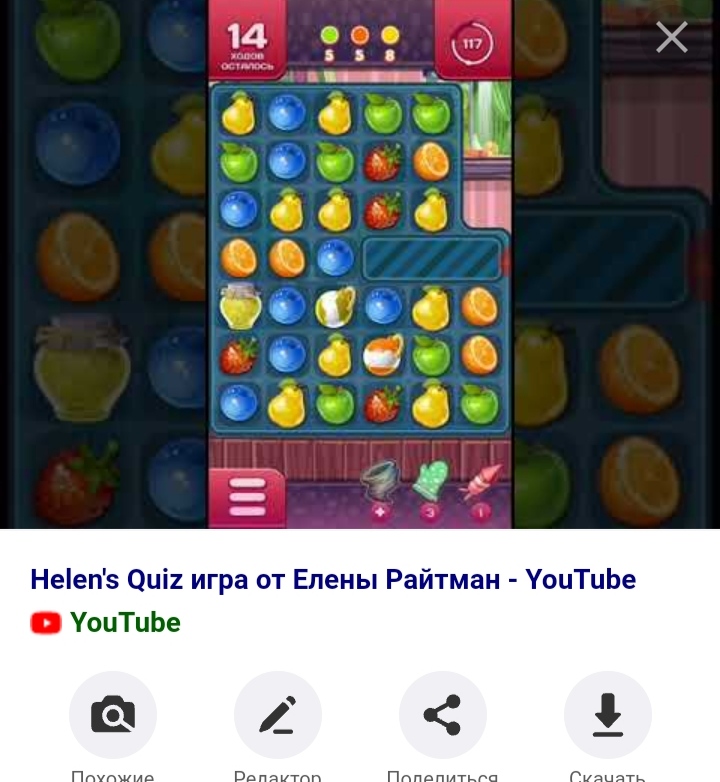Search similar images with the camera button
This screenshot has height=782, width=720.
pos(113,715)
